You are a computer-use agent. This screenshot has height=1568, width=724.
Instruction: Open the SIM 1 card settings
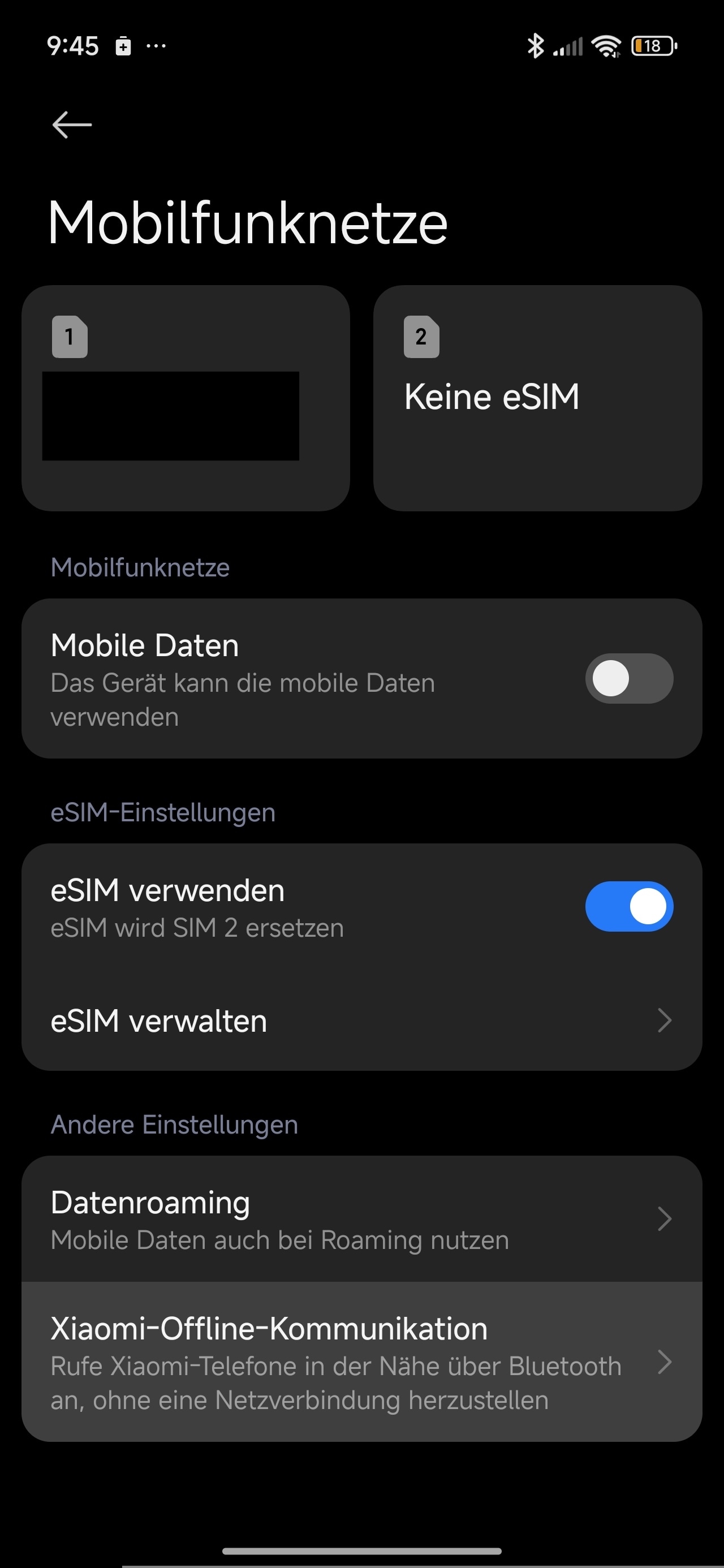point(185,398)
